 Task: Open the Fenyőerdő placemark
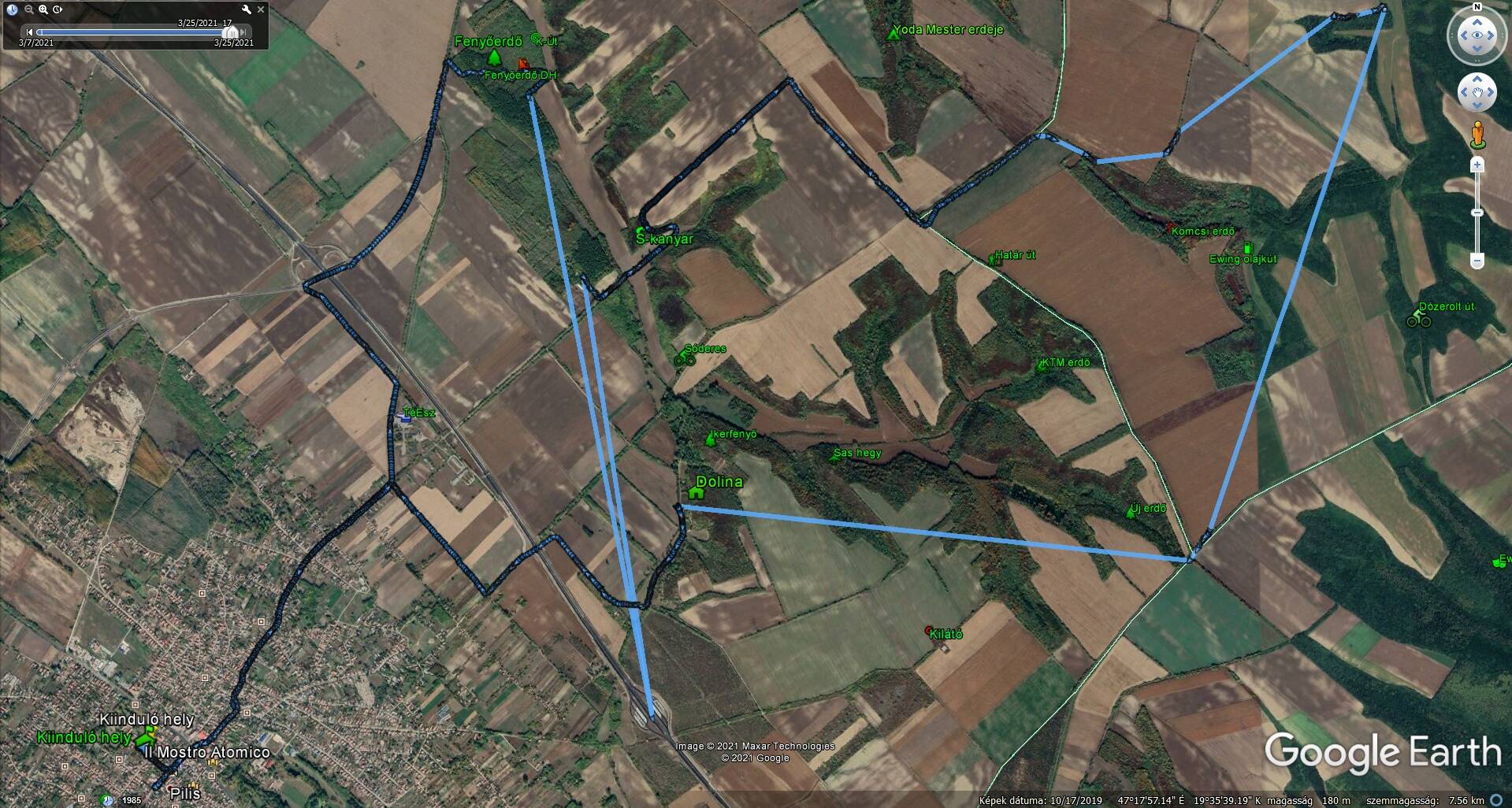494,57
